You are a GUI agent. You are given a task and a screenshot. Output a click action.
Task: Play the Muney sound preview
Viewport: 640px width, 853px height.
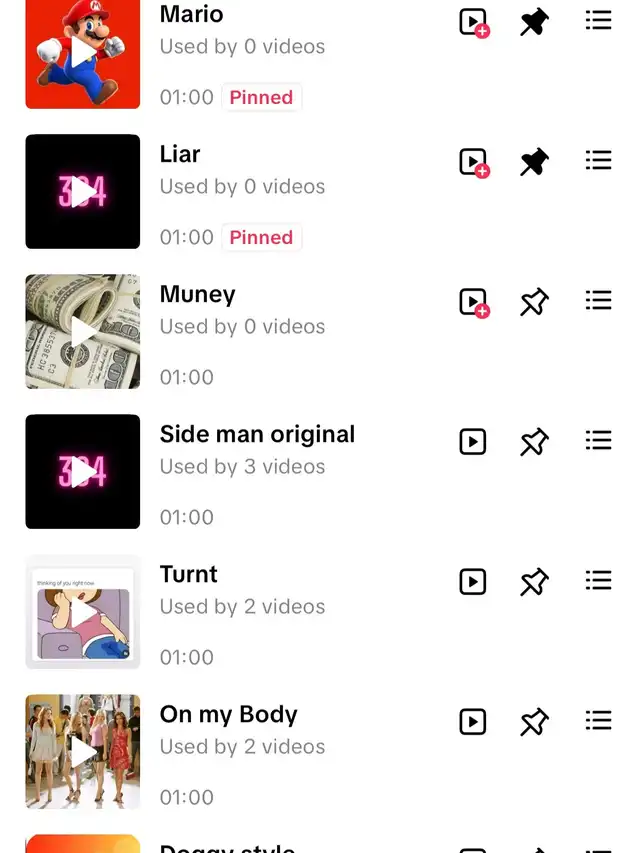(x=83, y=332)
